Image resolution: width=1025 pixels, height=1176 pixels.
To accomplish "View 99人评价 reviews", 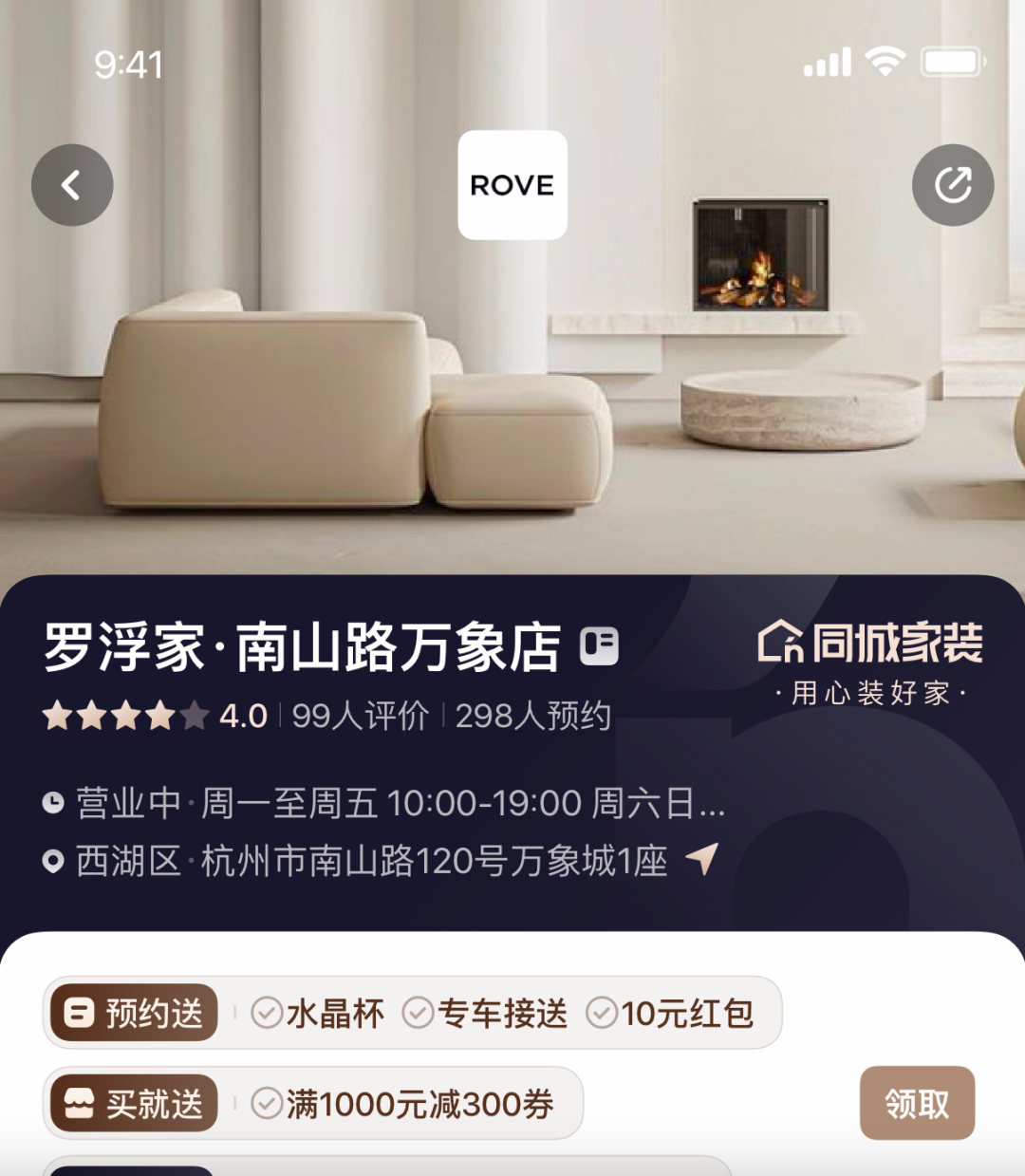I will 360,716.
